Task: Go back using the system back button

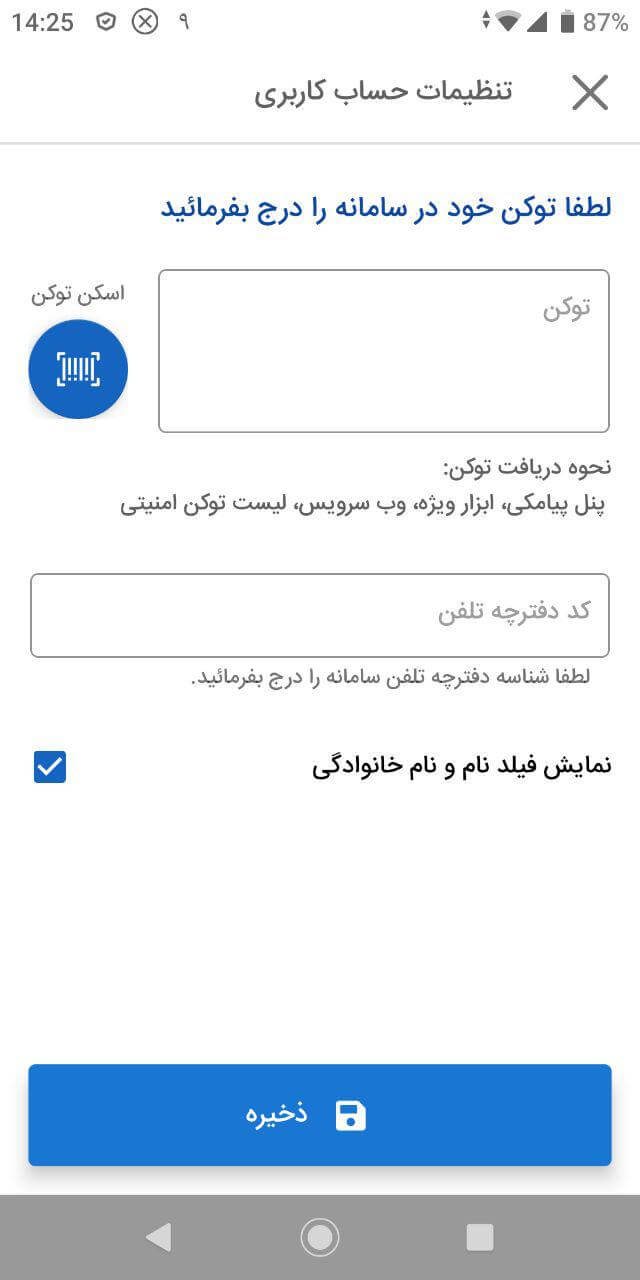Action: pos(159,1238)
